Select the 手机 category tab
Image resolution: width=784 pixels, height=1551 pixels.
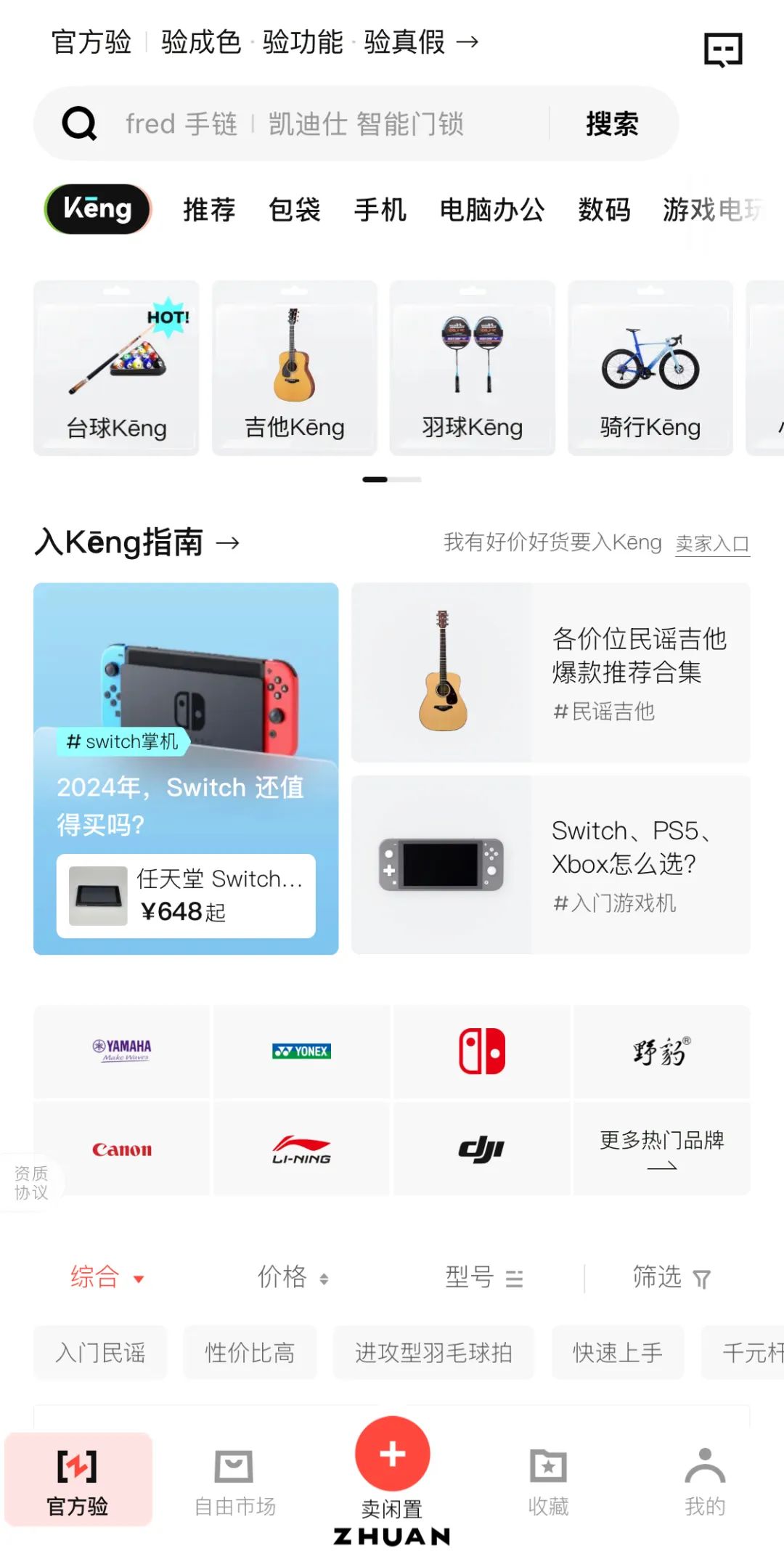[380, 210]
